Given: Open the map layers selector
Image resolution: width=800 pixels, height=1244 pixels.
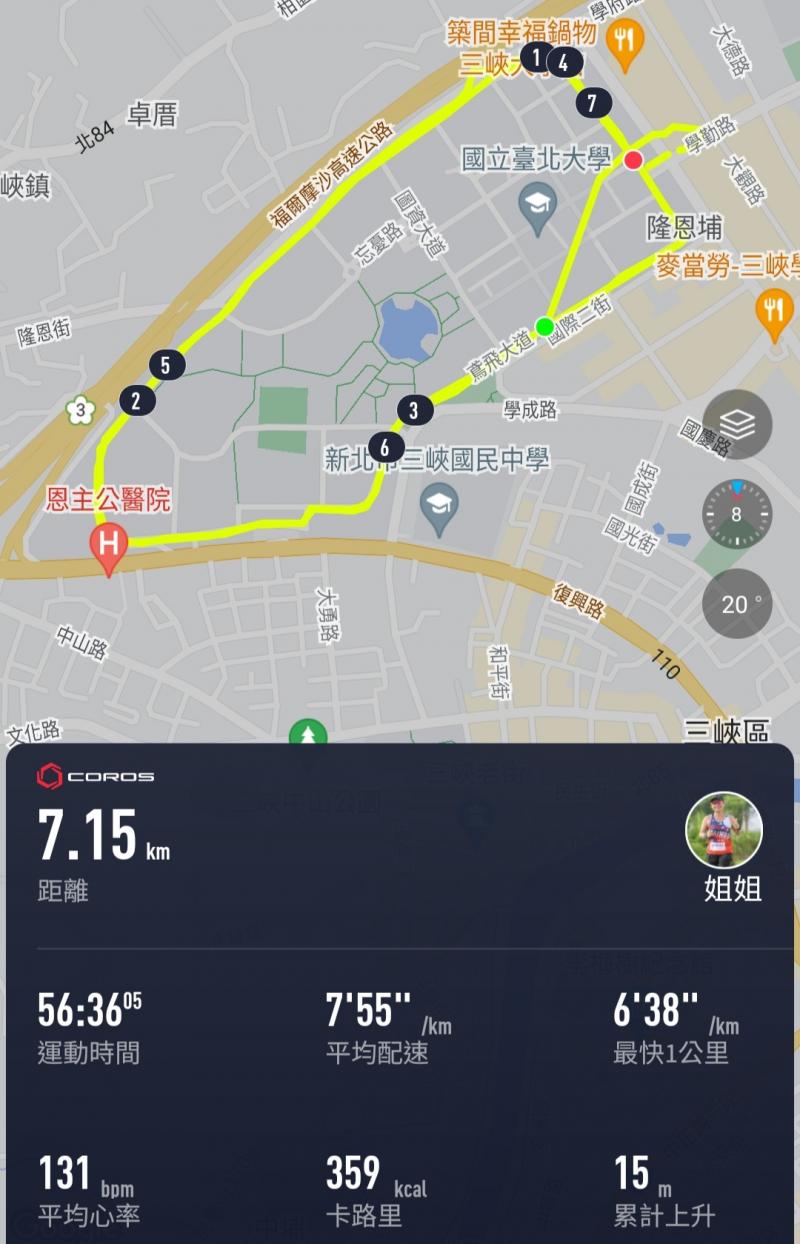Looking at the screenshot, I should point(737,425).
